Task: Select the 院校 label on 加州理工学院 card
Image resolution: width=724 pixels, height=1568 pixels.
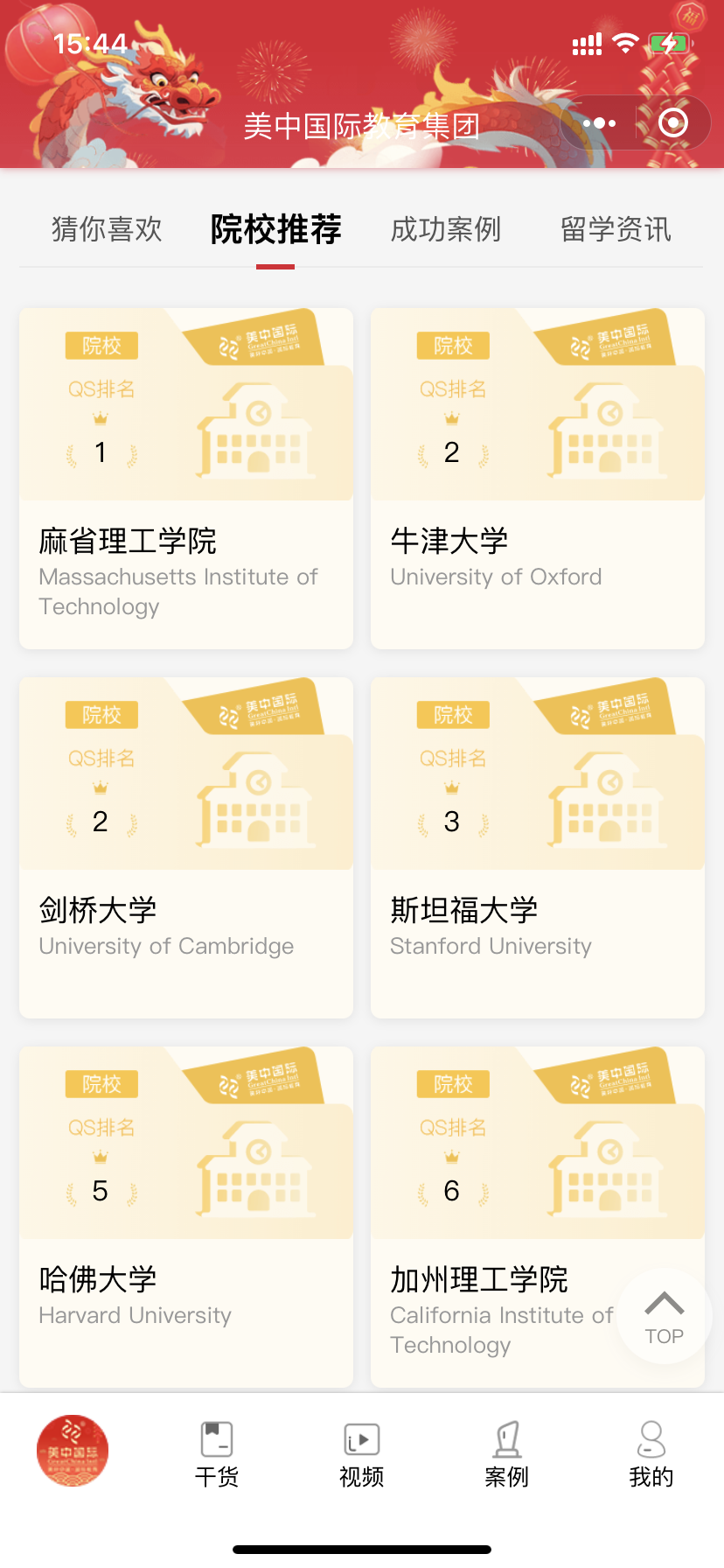Action: 454,1084
